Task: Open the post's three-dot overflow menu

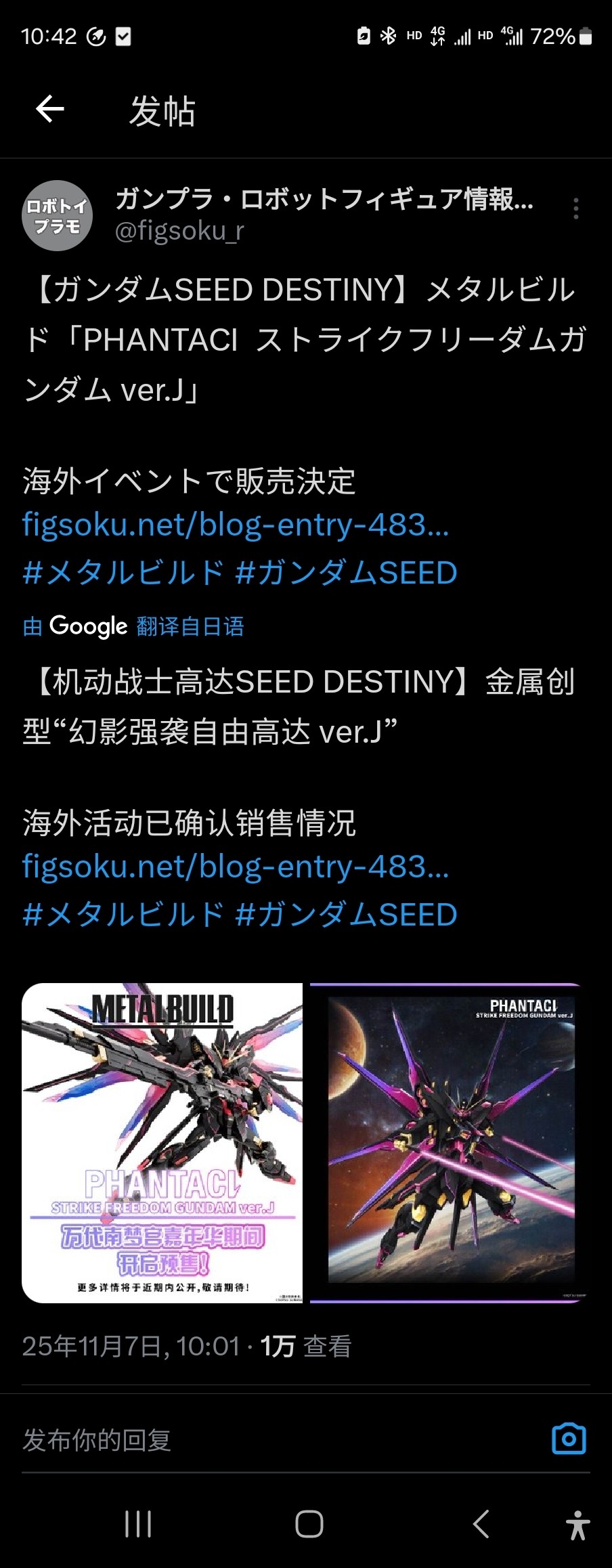Action: [x=575, y=209]
